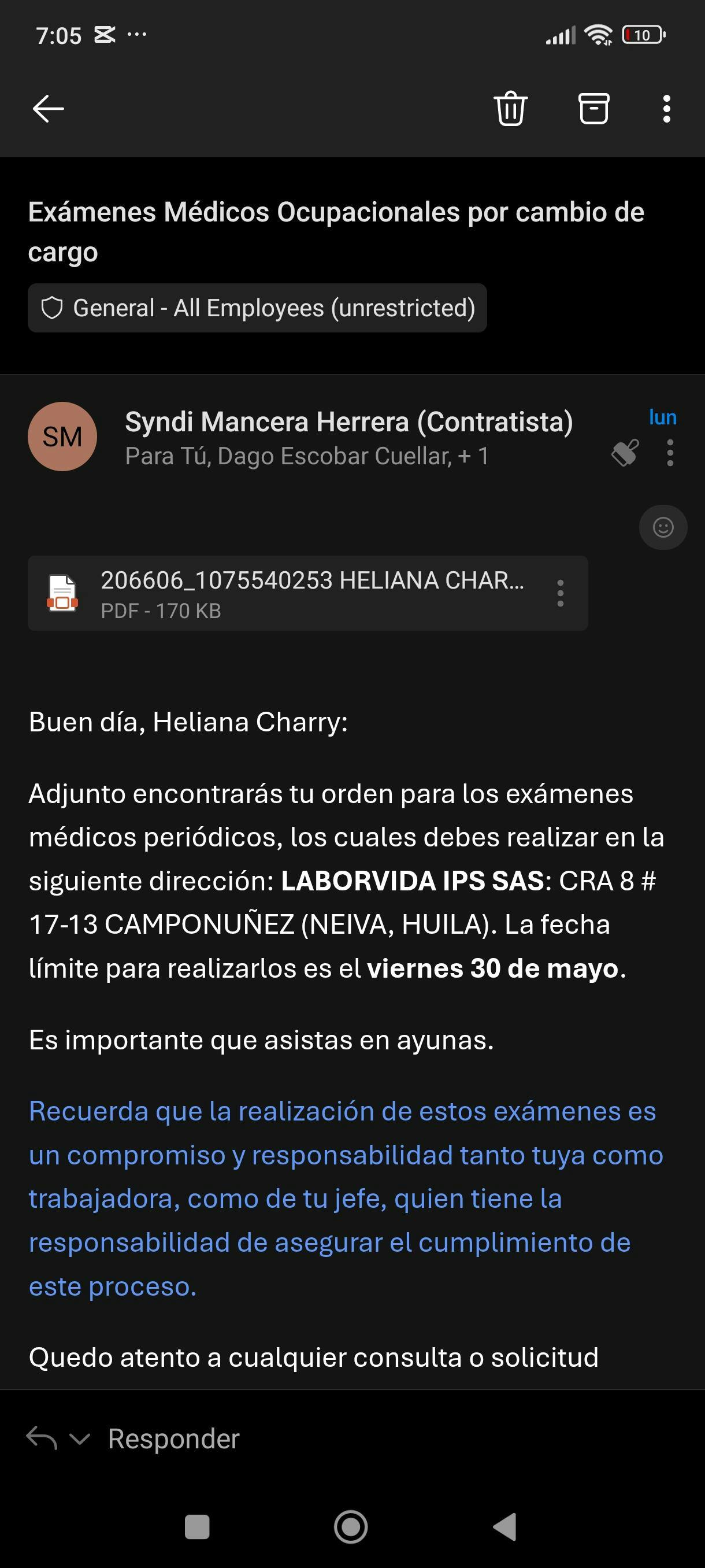Screen dimensions: 705x1568
Task: Open the top bar overflow menu
Action: pos(667,109)
